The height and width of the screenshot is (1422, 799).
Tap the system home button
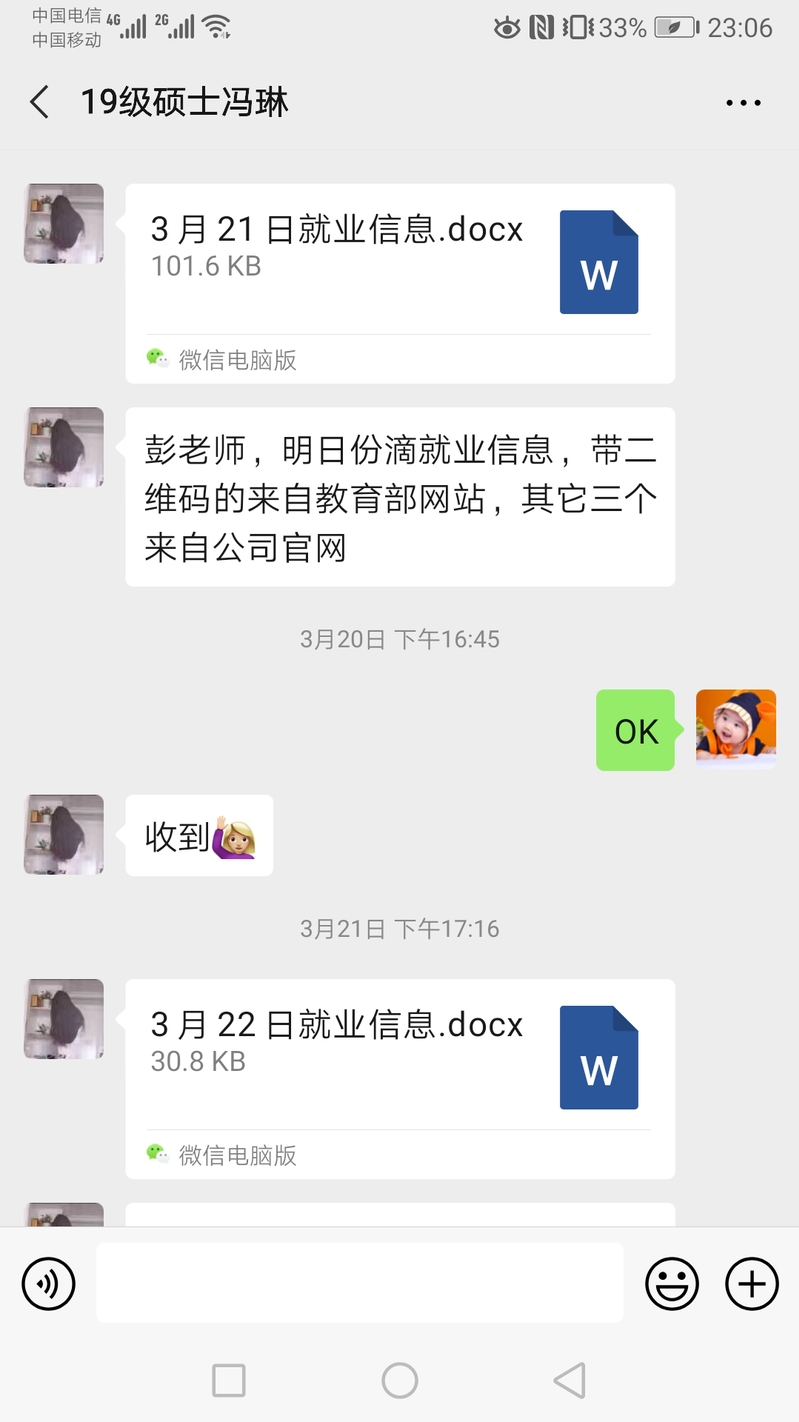[x=399, y=1381]
